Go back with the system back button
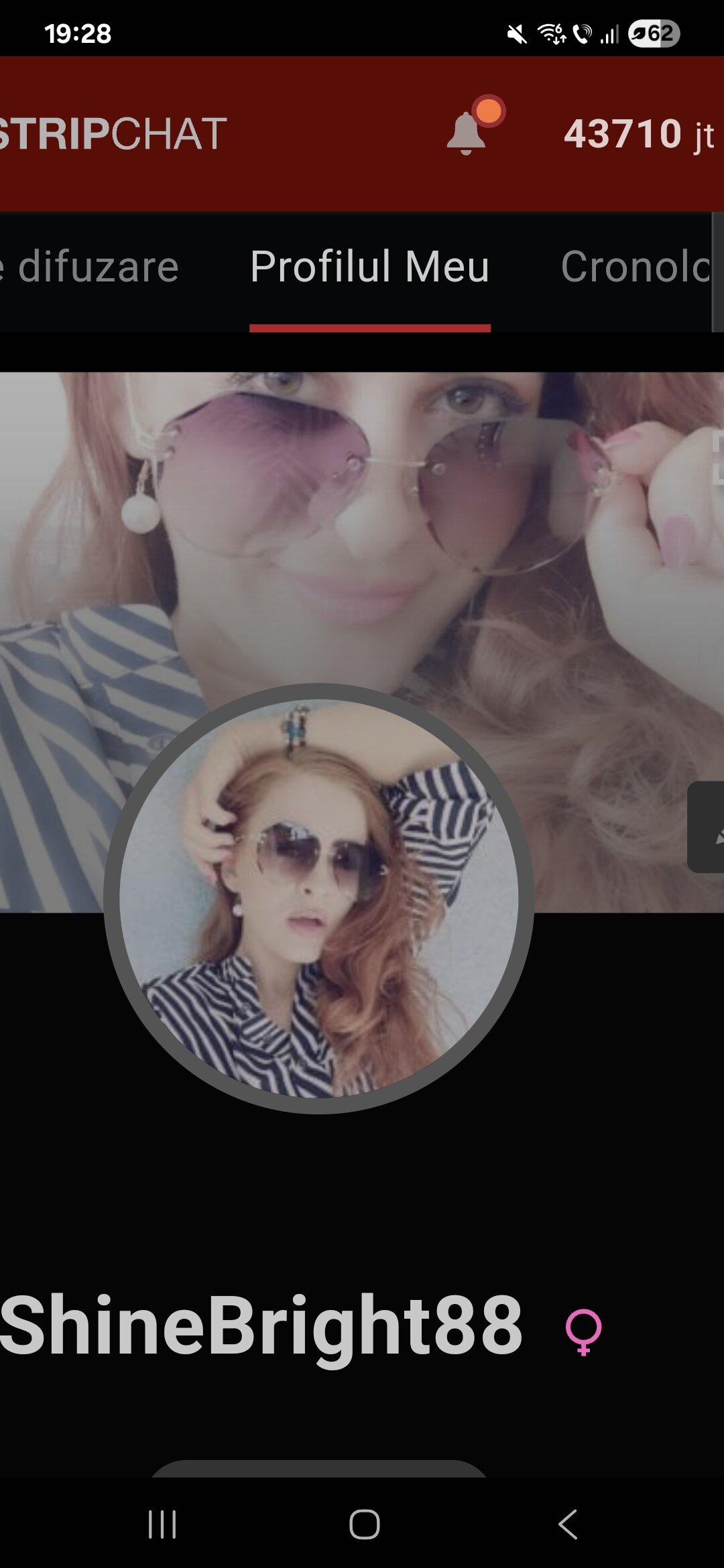Image resolution: width=724 pixels, height=1568 pixels. (x=568, y=1524)
